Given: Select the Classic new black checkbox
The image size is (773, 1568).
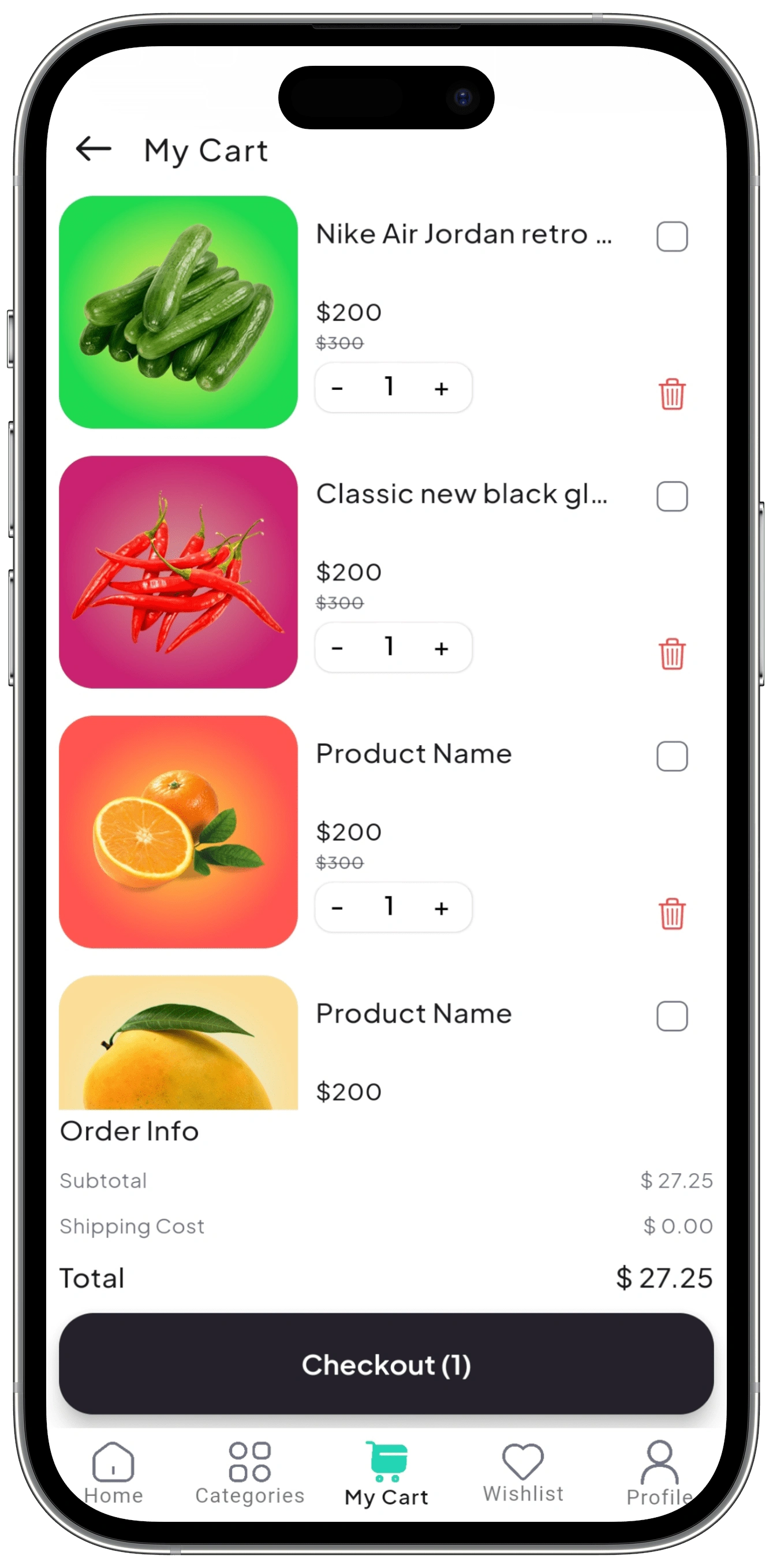Looking at the screenshot, I should 672,496.
